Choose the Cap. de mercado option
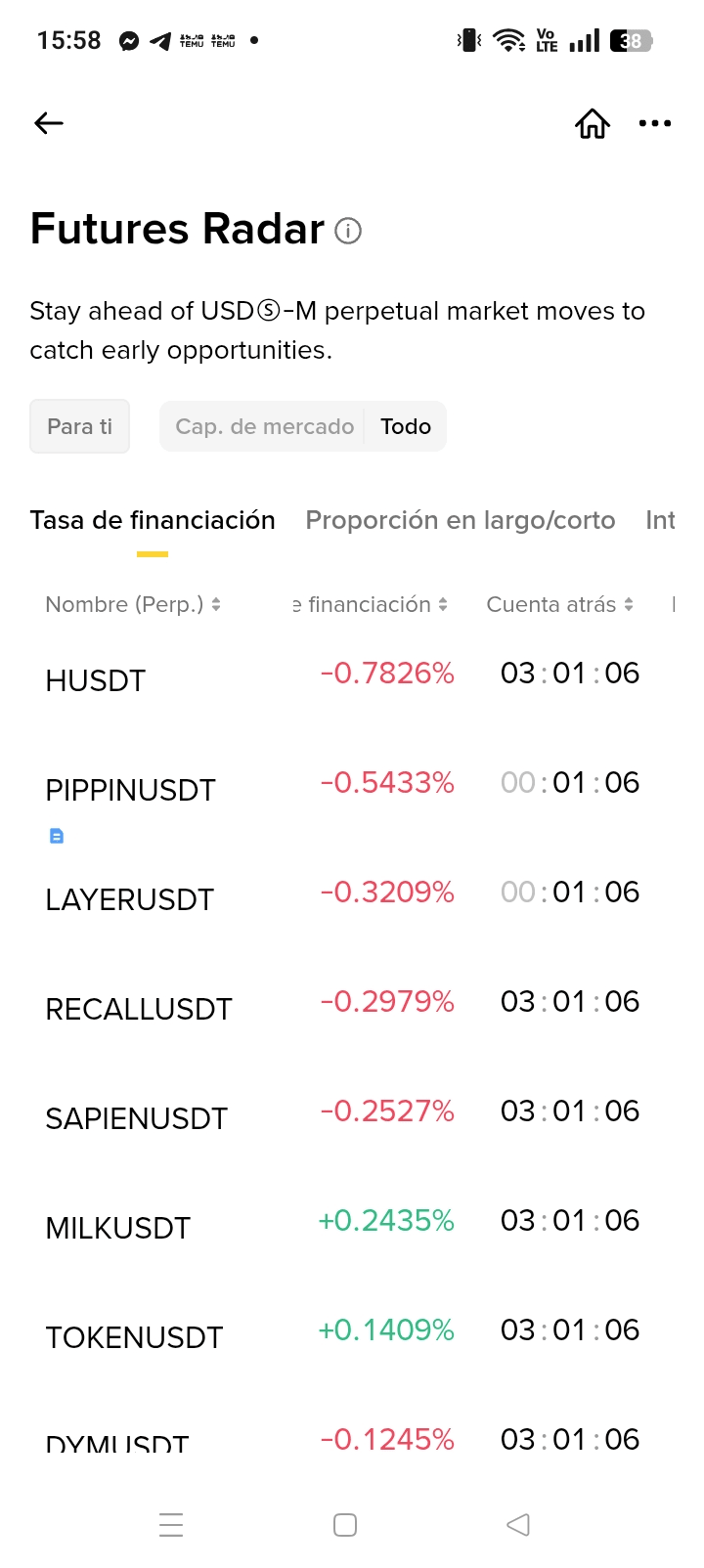The image size is (704, 1568). point(264,427)
